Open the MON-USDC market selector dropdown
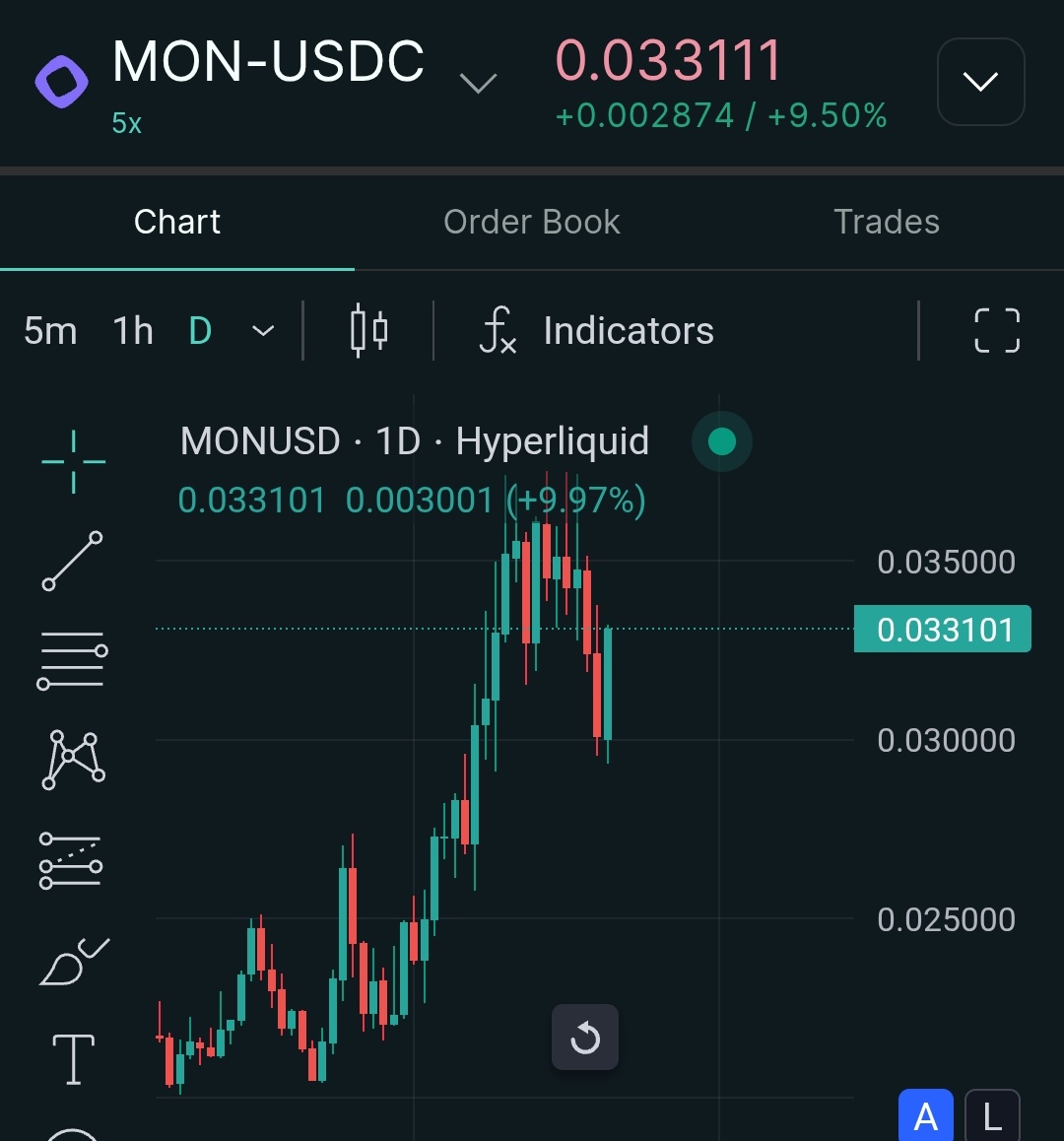The image size is (1064, 1141). [x=478, y=84]
